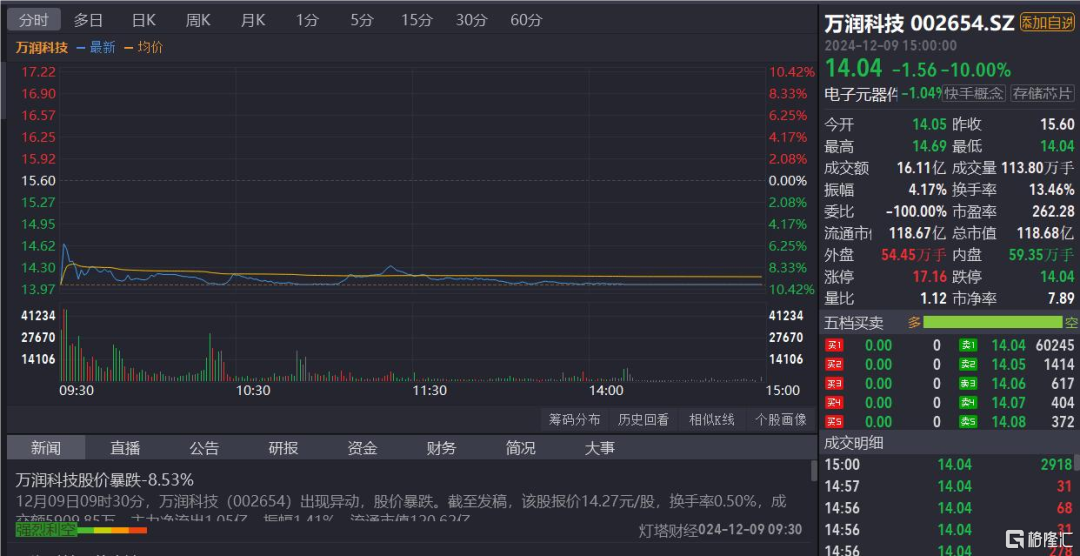The height and width of the screenshot is (556, 1080).
Task: Open the 周K chart view
Action: click(198, 20)
